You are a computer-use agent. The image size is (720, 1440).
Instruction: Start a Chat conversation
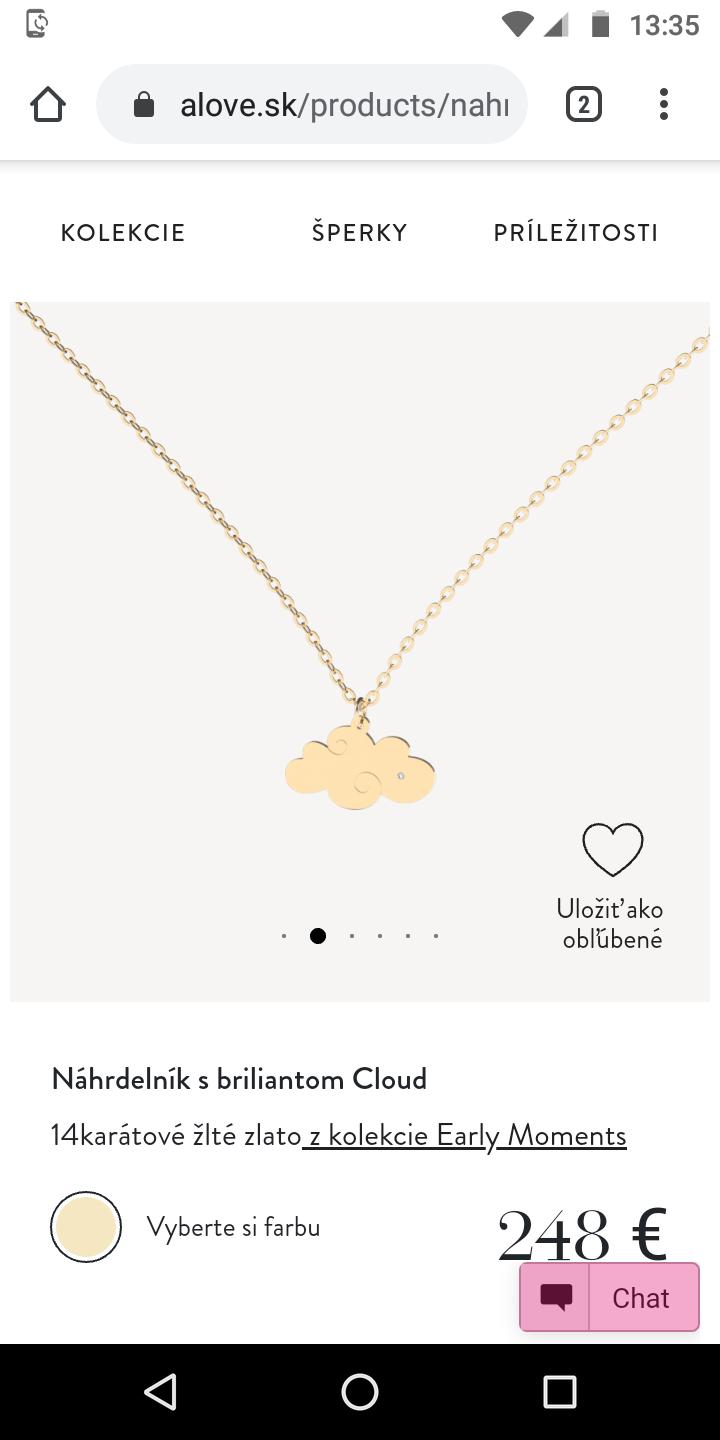[609, 1297]
